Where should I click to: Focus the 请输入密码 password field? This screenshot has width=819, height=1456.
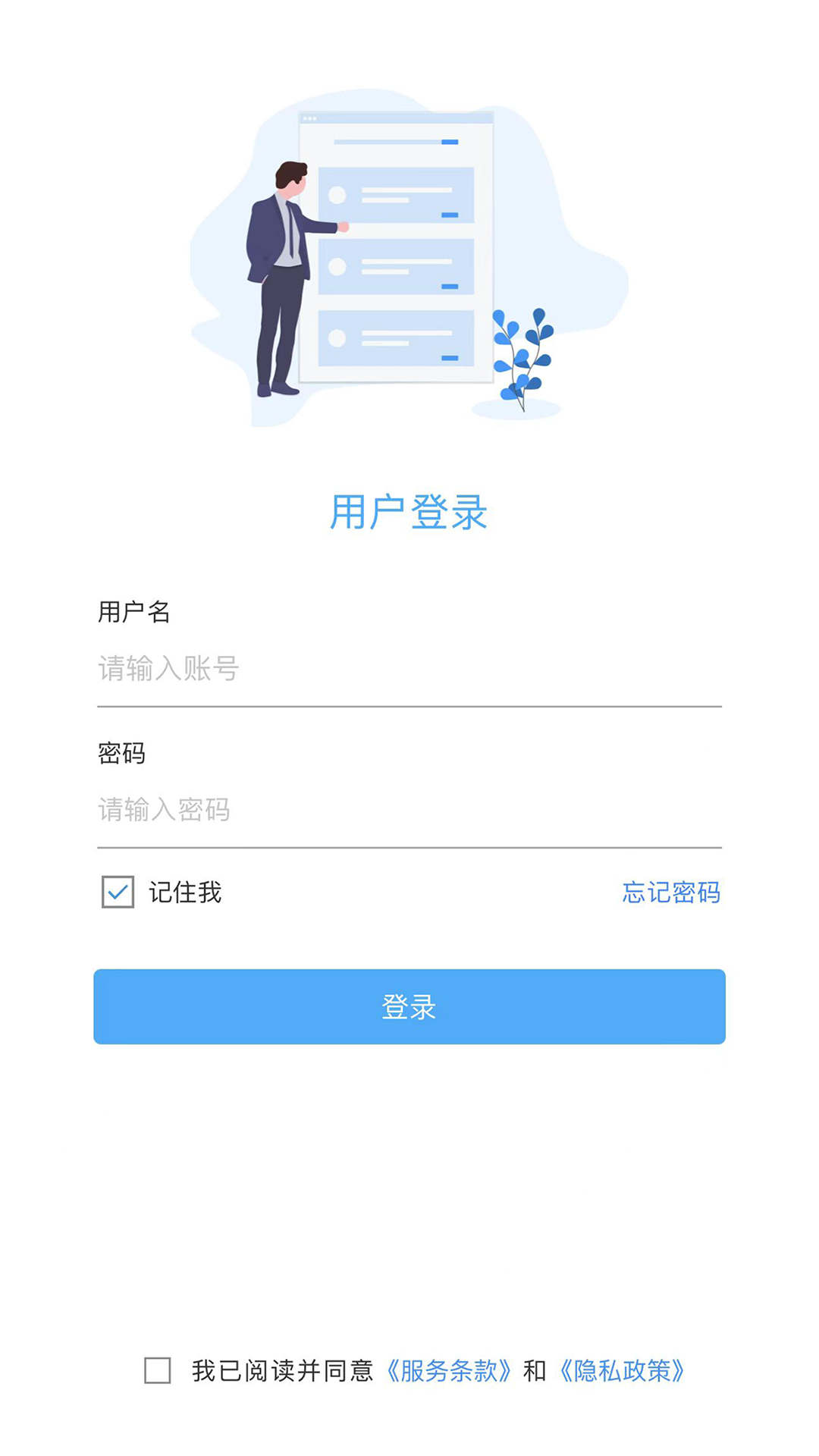[409, 810]
